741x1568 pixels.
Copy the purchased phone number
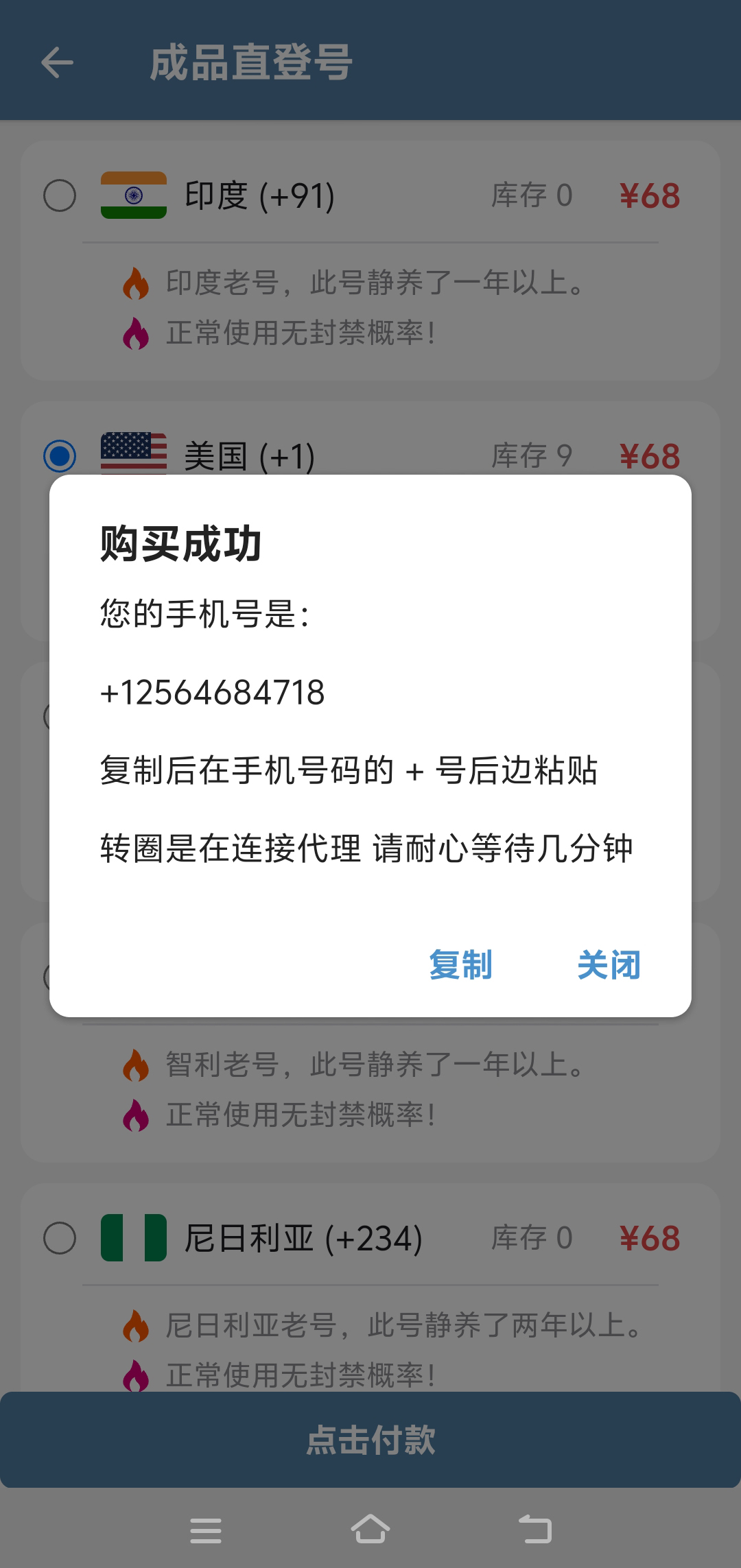[x=460, y=964]
